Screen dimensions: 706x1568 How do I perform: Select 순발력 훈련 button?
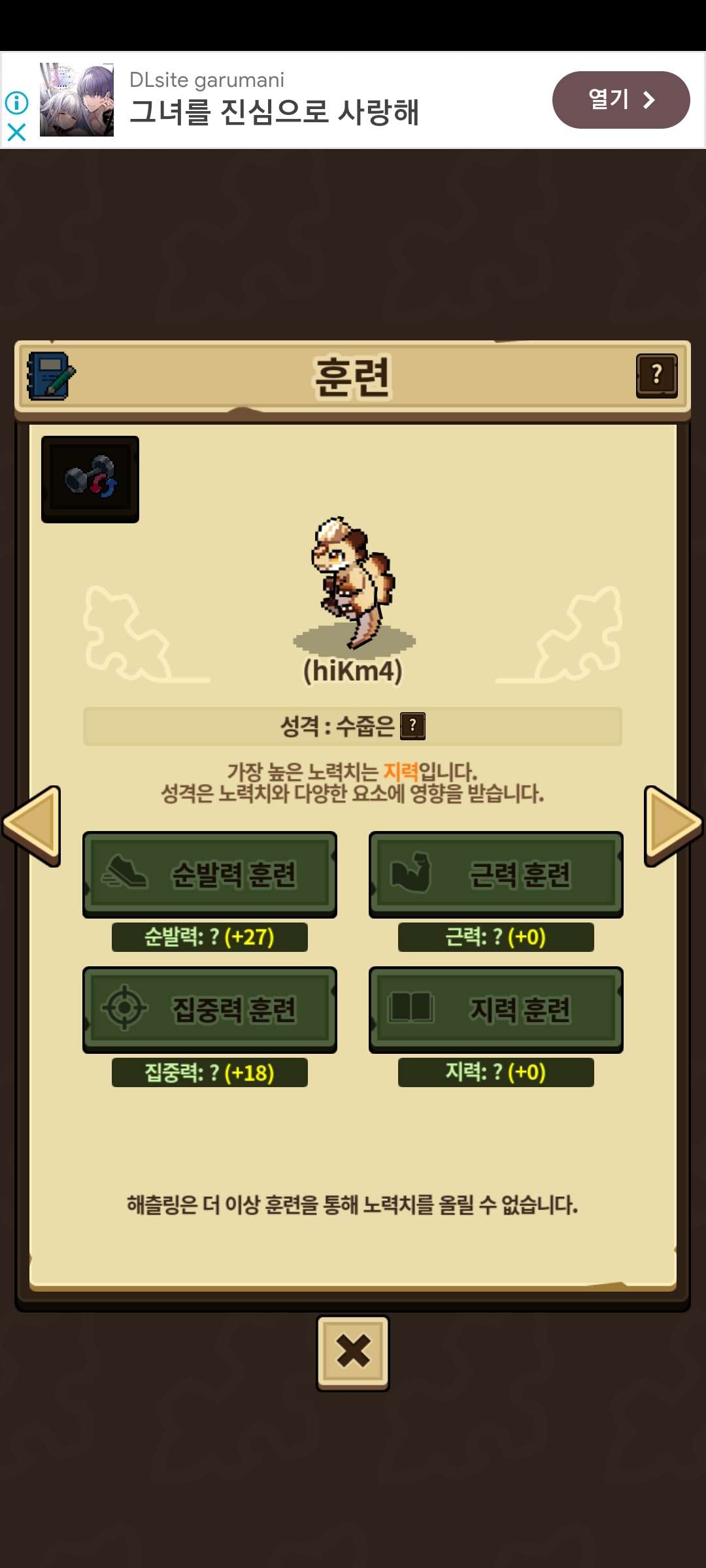210,874
